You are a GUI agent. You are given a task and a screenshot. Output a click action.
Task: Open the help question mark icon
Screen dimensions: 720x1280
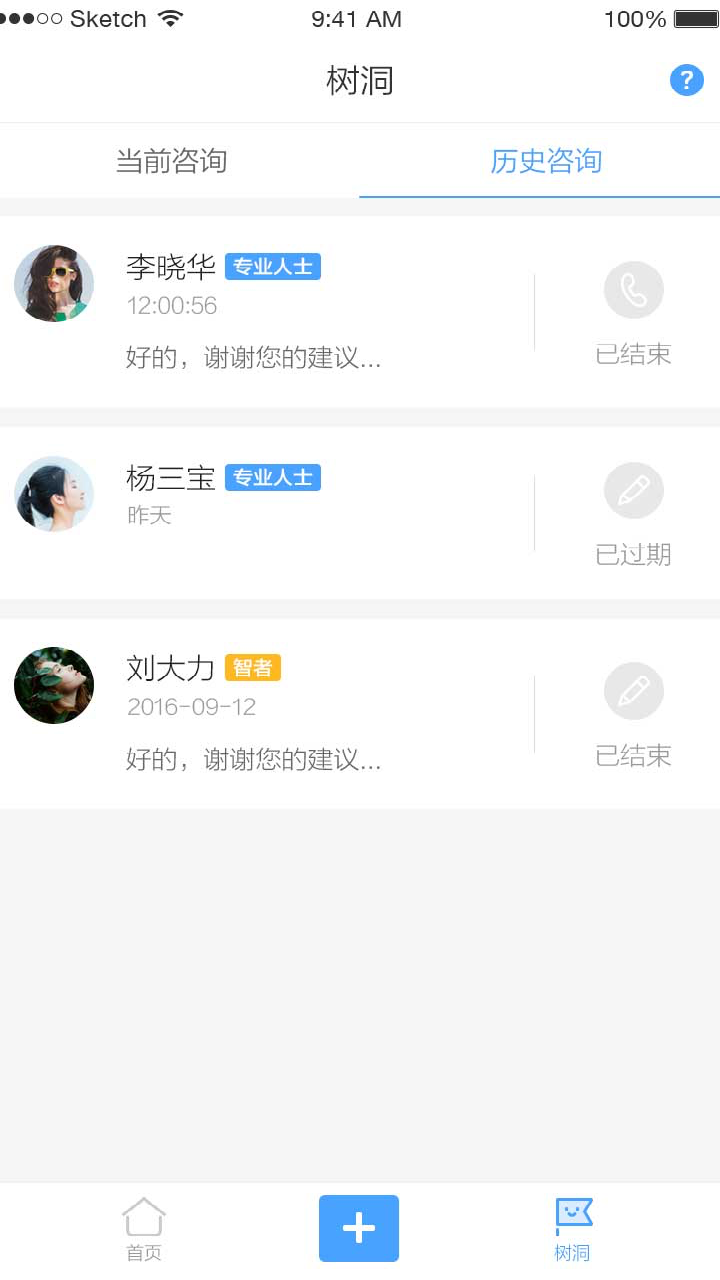[x=686, y=80]
